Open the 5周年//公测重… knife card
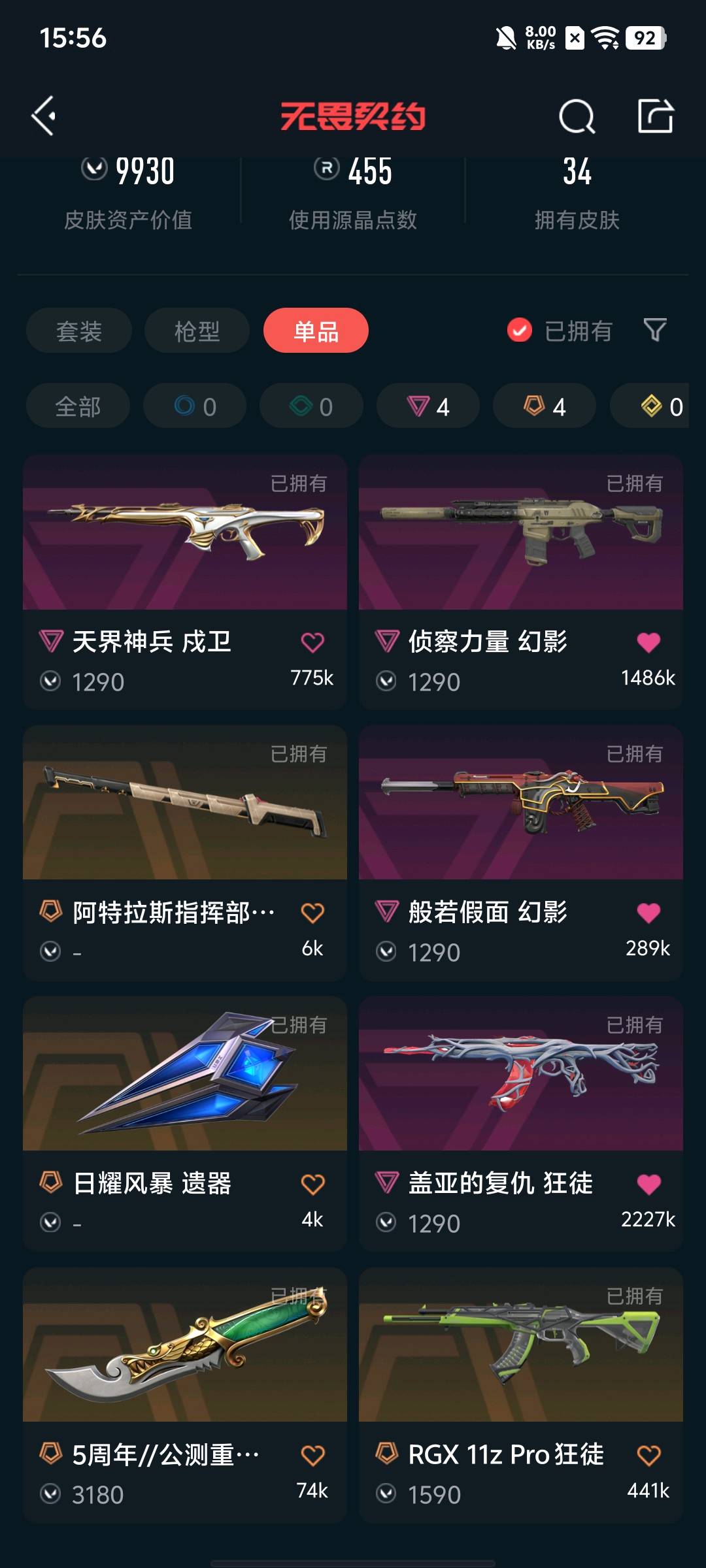Image resolution: width=706 pixels, height=1568 pixels. point(184,1345)
